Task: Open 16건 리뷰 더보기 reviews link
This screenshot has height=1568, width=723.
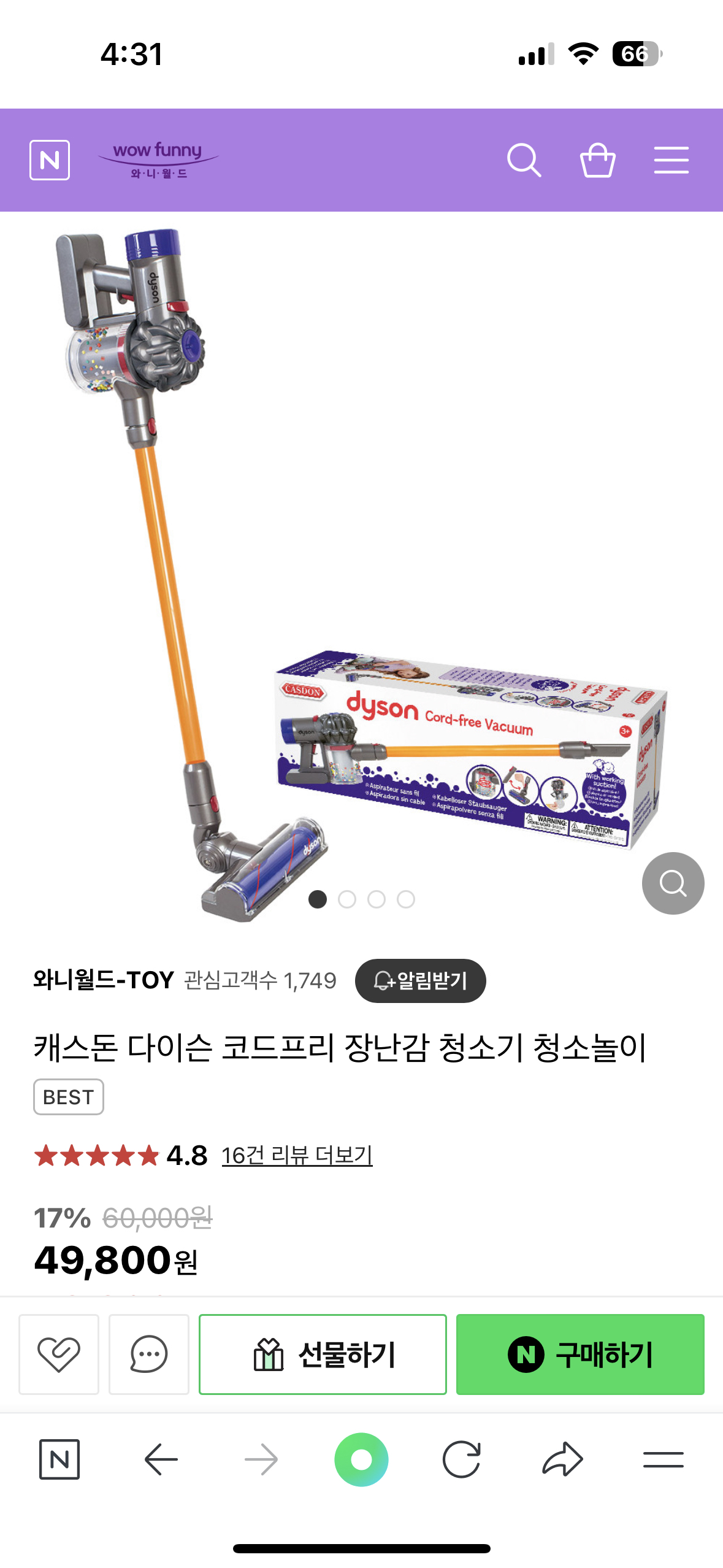Action: [297, 1156]
